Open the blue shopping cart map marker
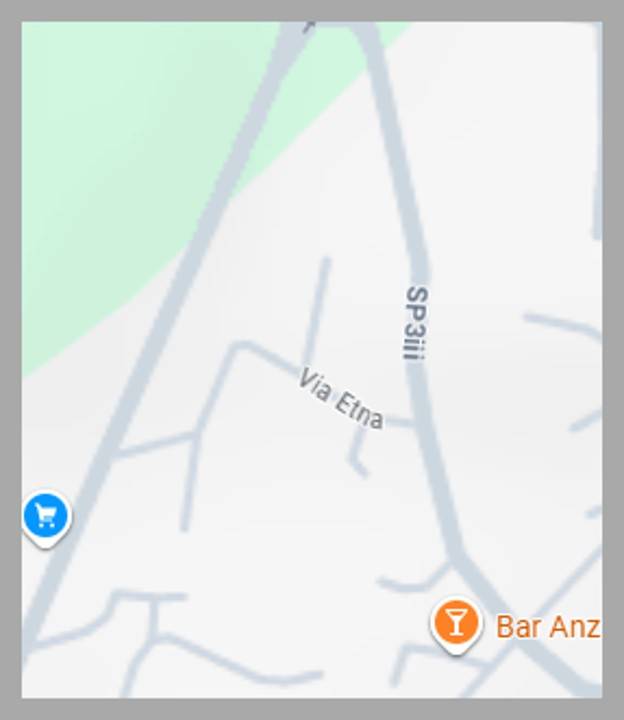 [x=45, y=517]
